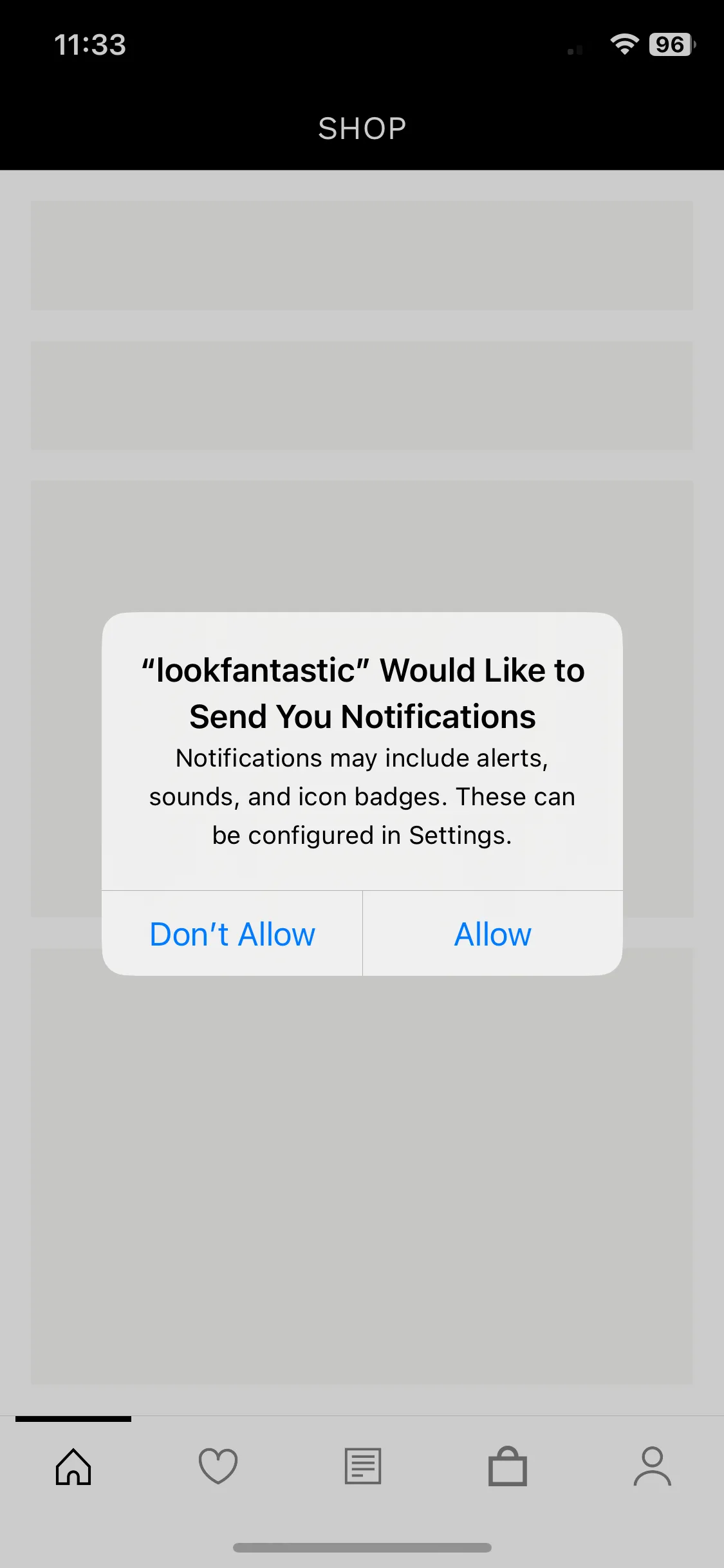Switch to the wishlist heart tab
This screenshot has width=724, height=1568.
tap(218, 1466)
